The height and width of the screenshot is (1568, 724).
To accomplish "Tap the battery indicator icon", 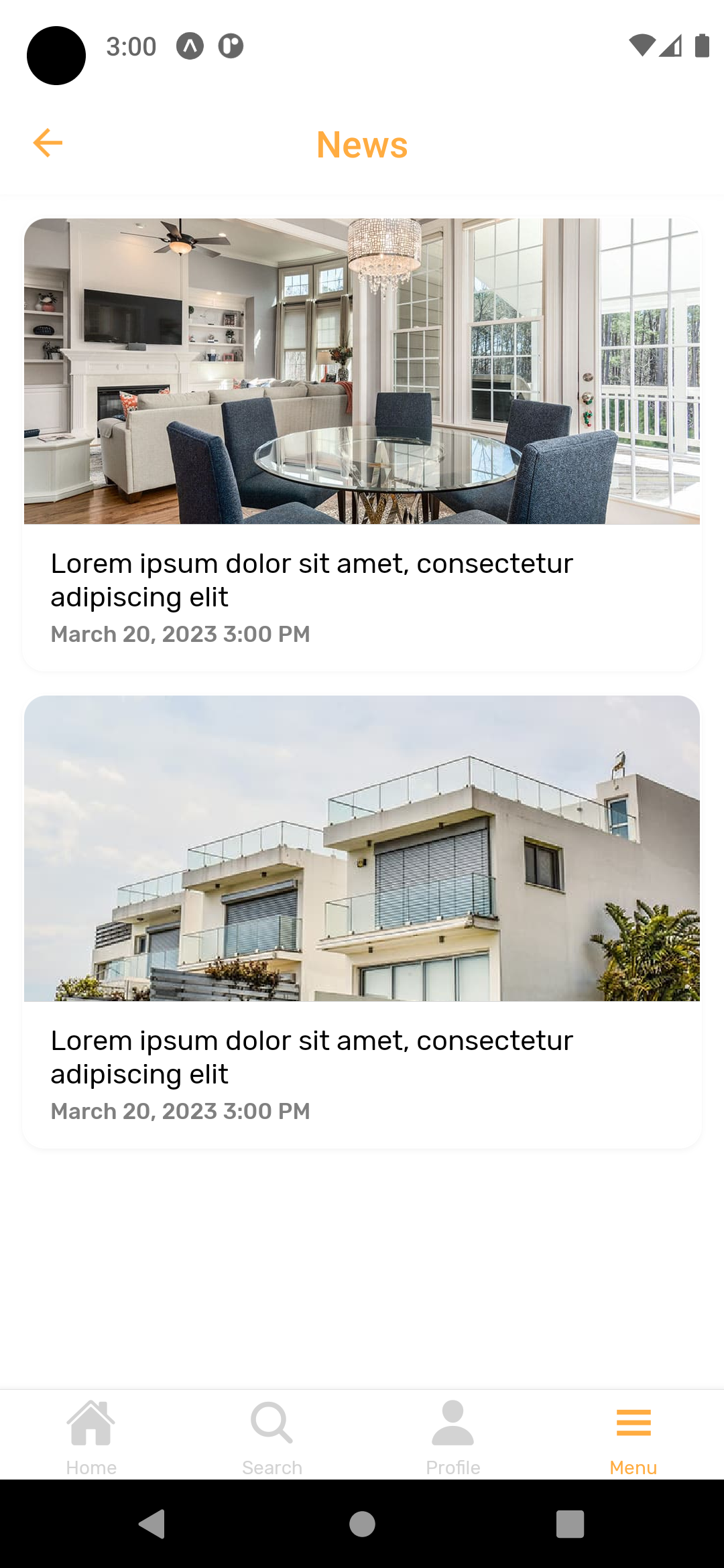I will (702, 46).
